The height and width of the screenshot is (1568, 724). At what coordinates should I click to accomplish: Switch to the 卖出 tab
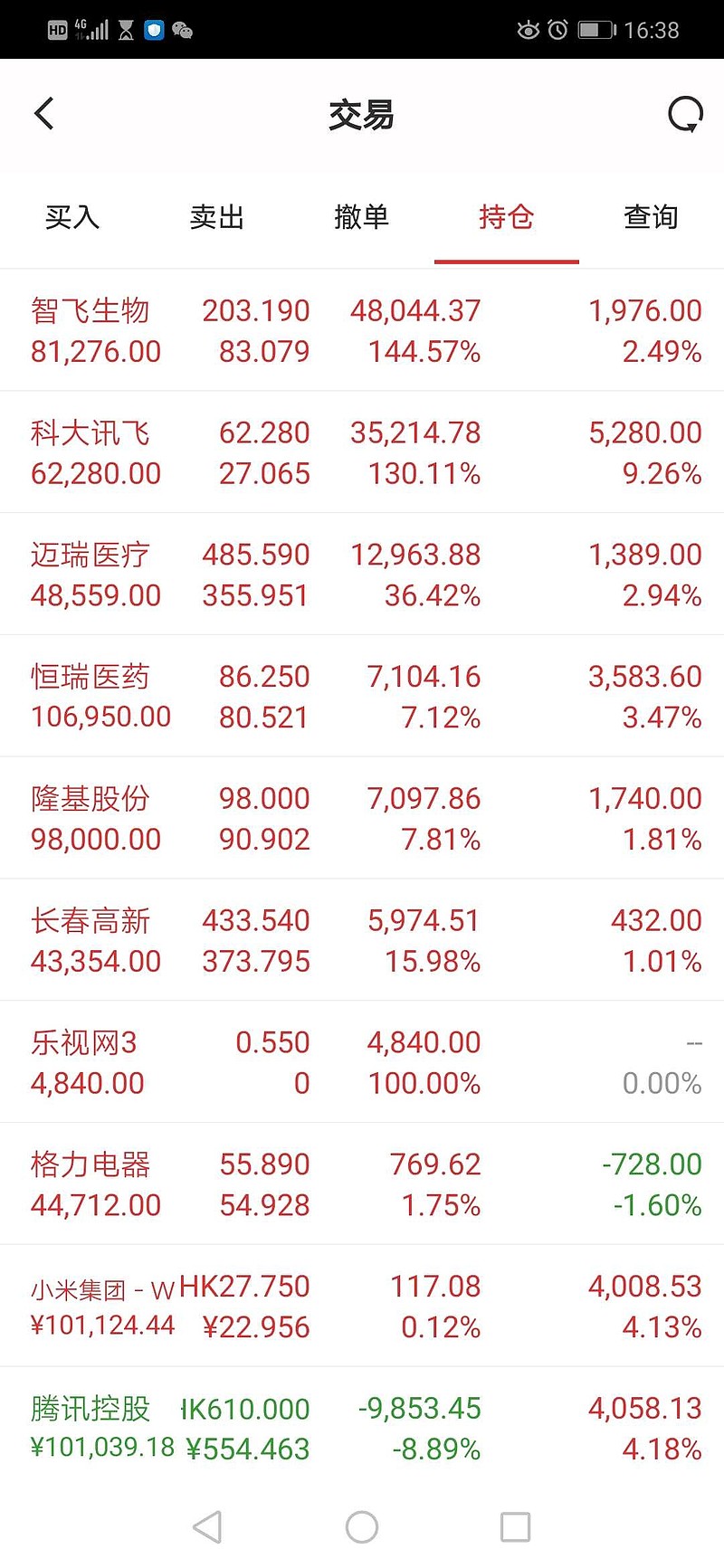pos(217,217)
